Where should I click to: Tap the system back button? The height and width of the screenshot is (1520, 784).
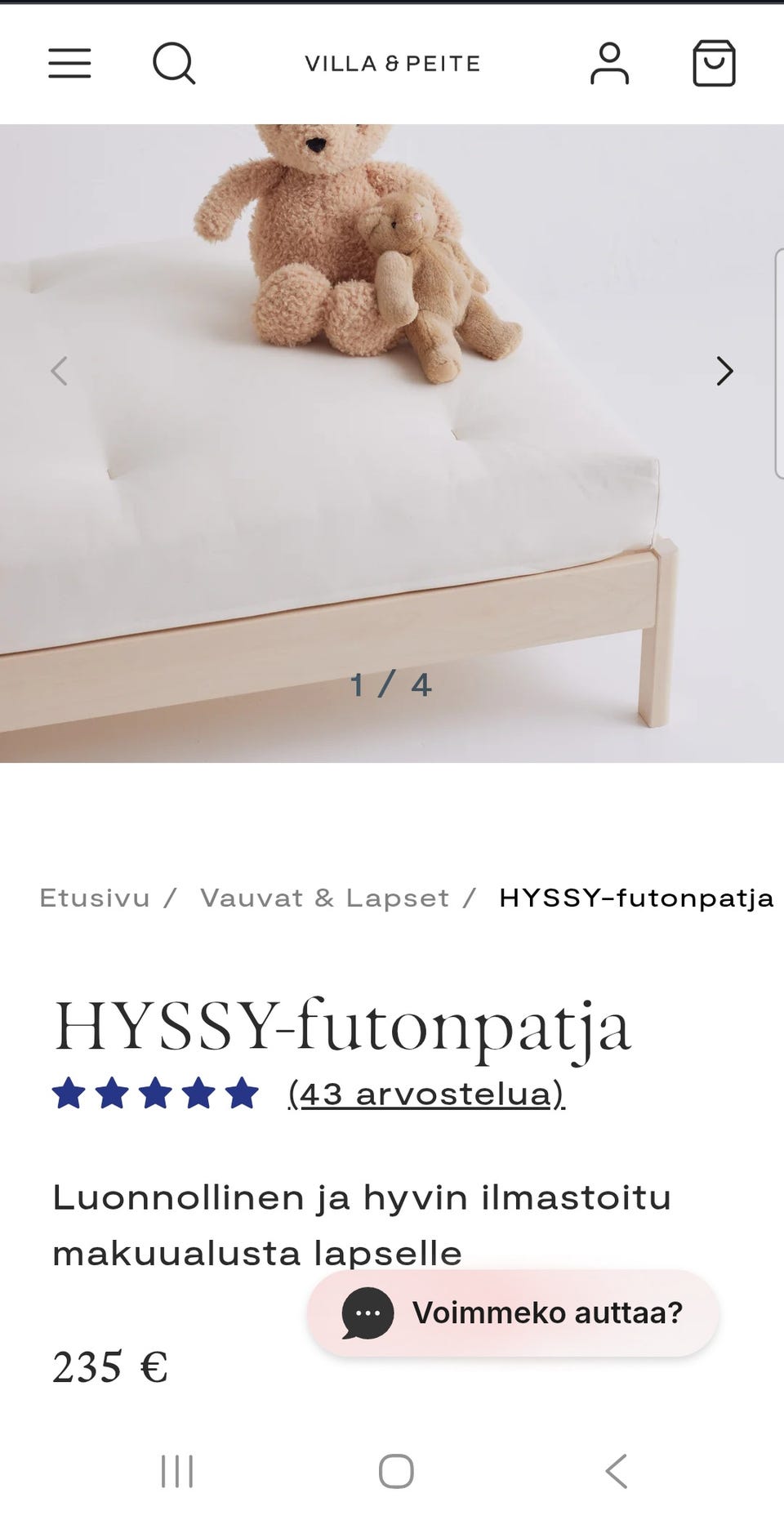[x=617, y=1471]
